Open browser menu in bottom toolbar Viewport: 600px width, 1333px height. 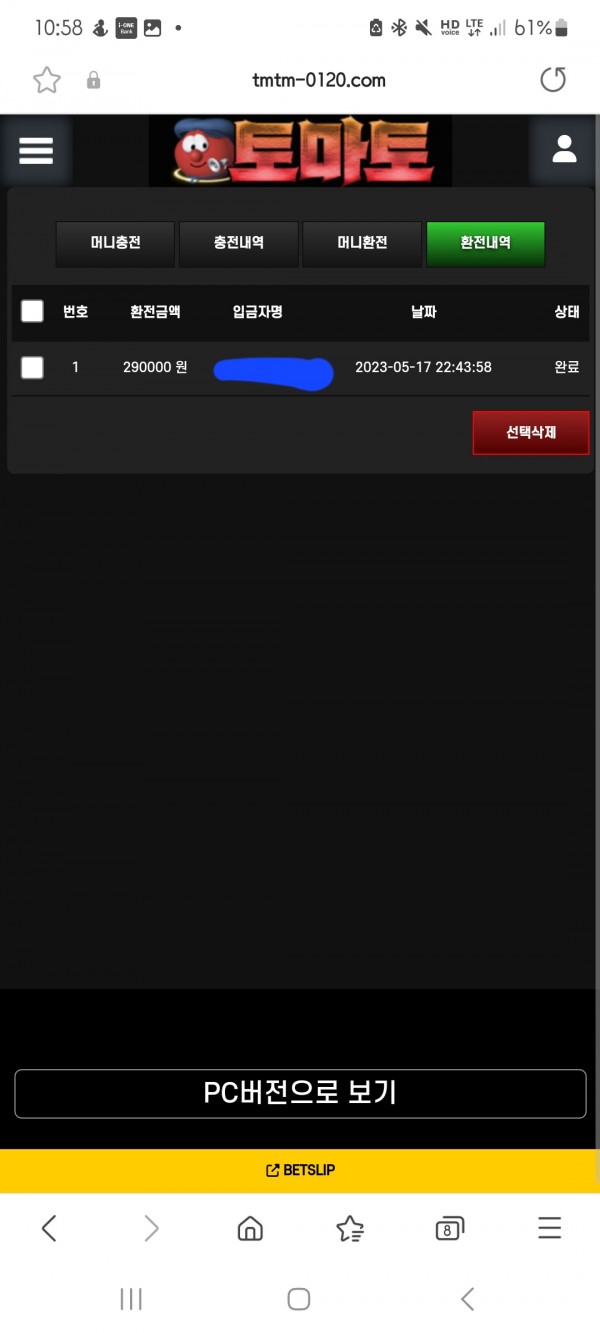(x=549, y=1228)
